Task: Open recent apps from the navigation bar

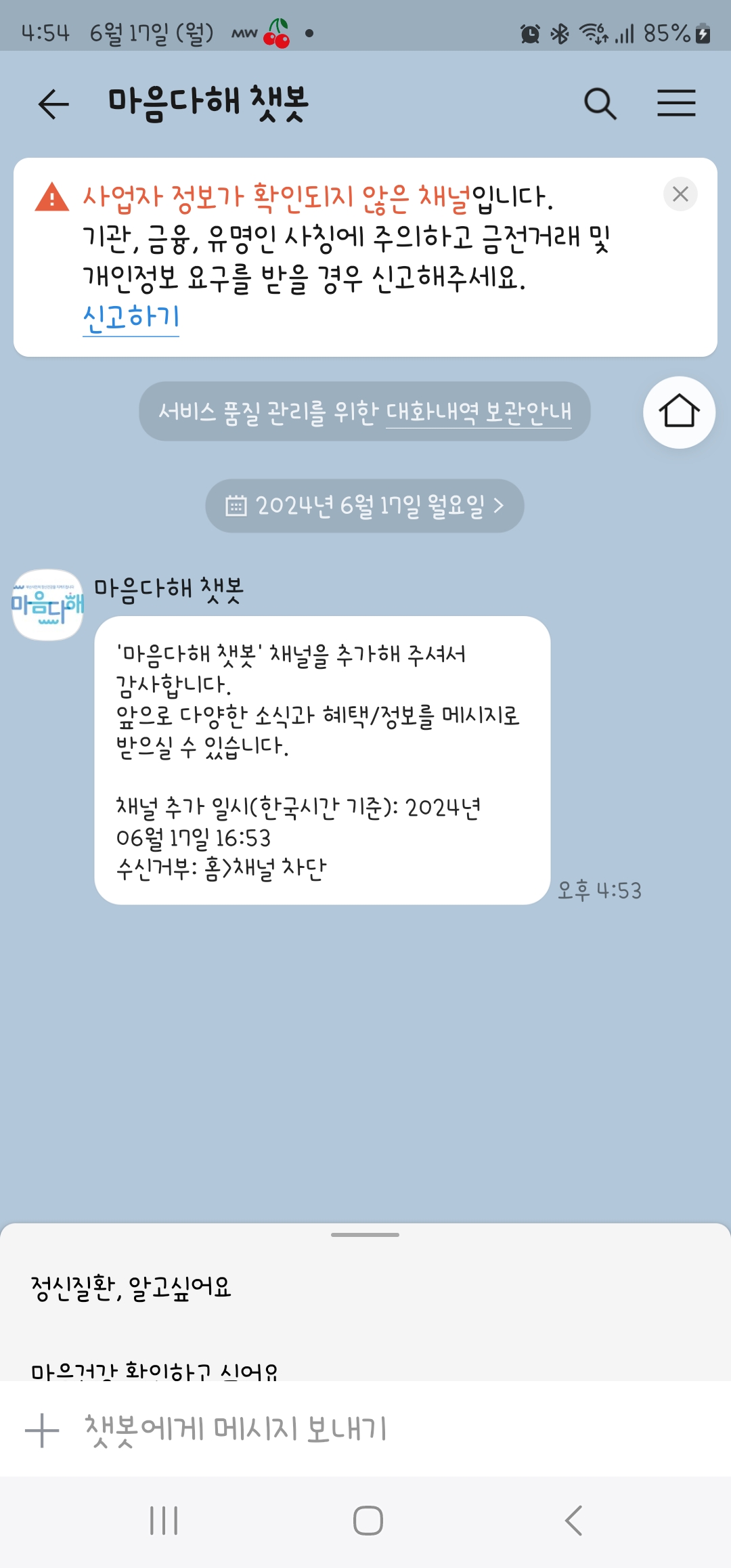Action: pyautogui.click(x=164, y=1521)
